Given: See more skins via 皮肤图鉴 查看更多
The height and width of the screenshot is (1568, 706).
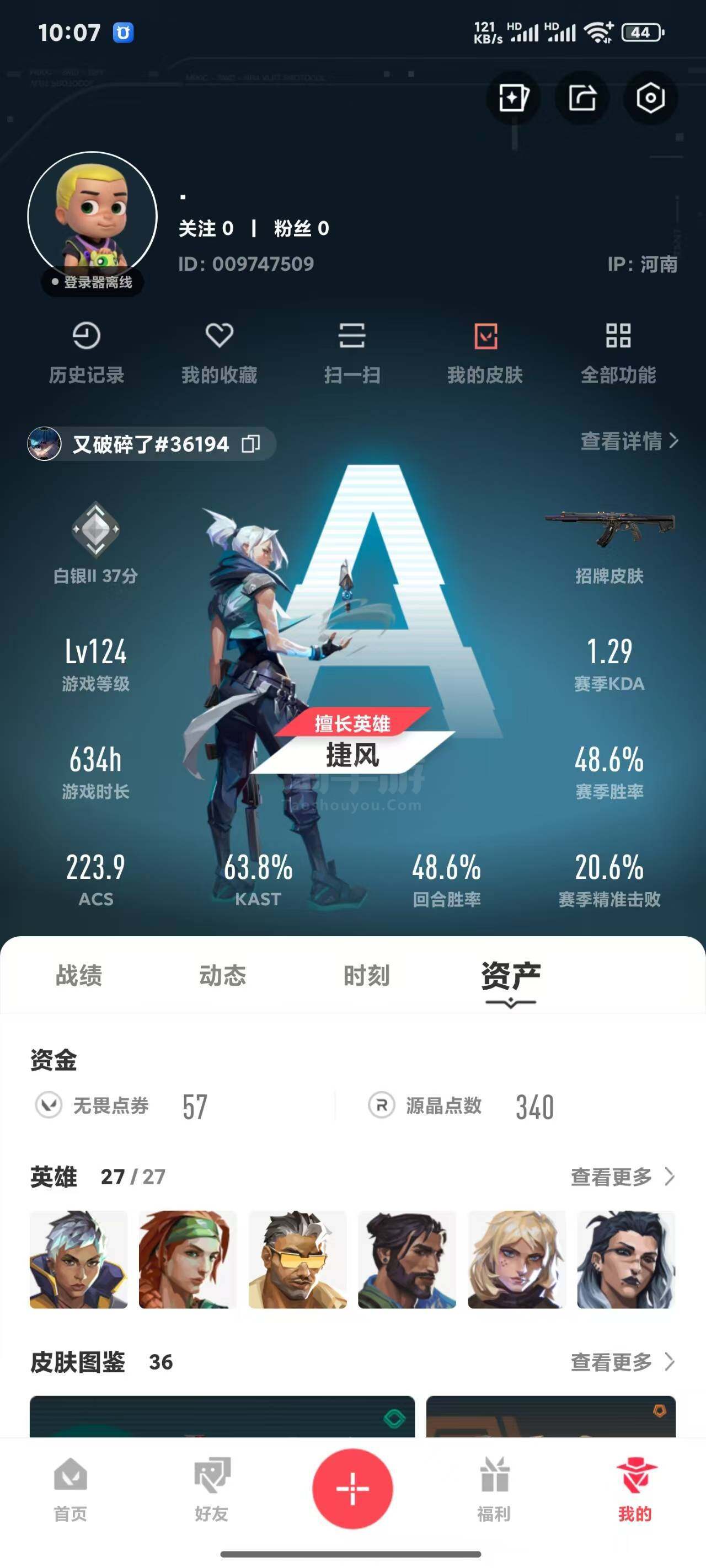Looking at the screenshot, I should [x=623, y=1362].
